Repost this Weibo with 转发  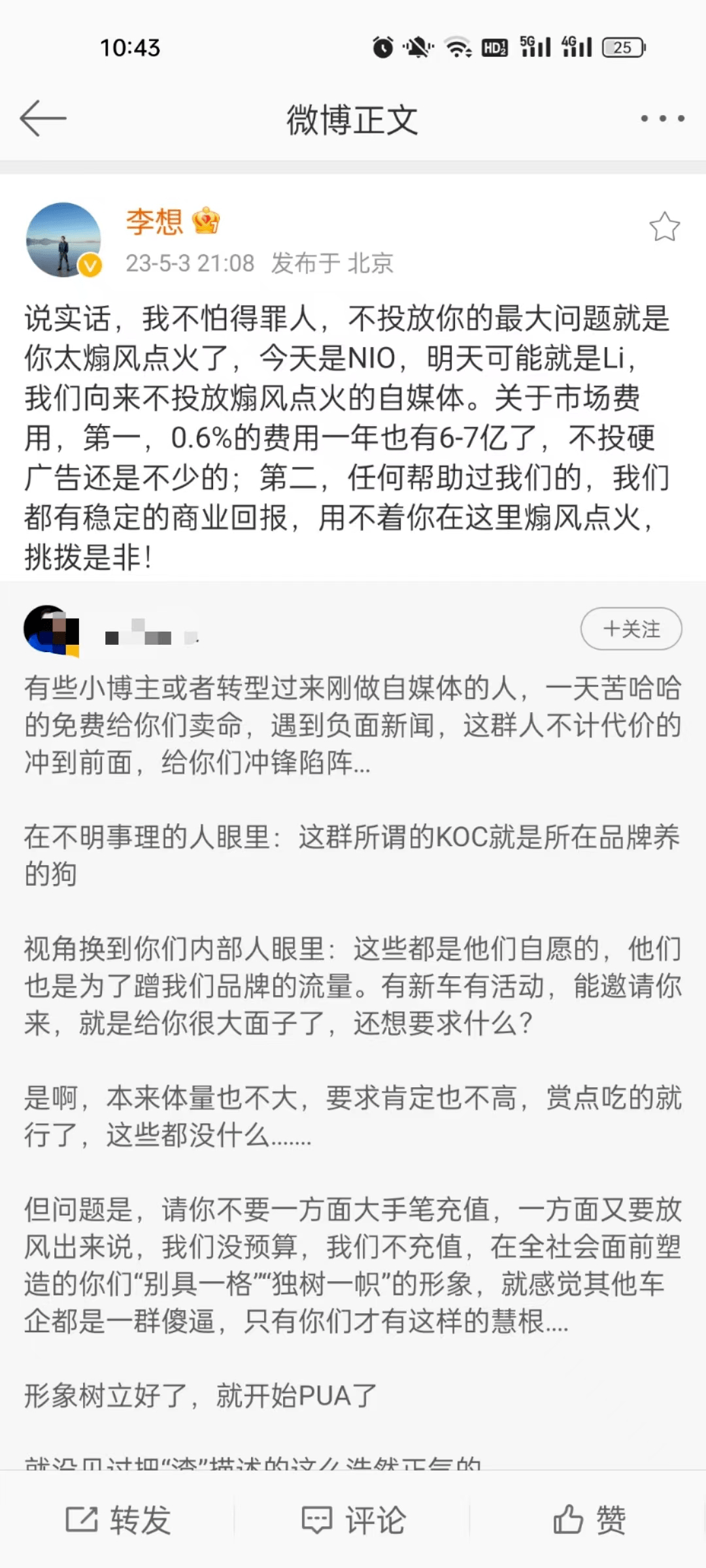coord(118,1520)
